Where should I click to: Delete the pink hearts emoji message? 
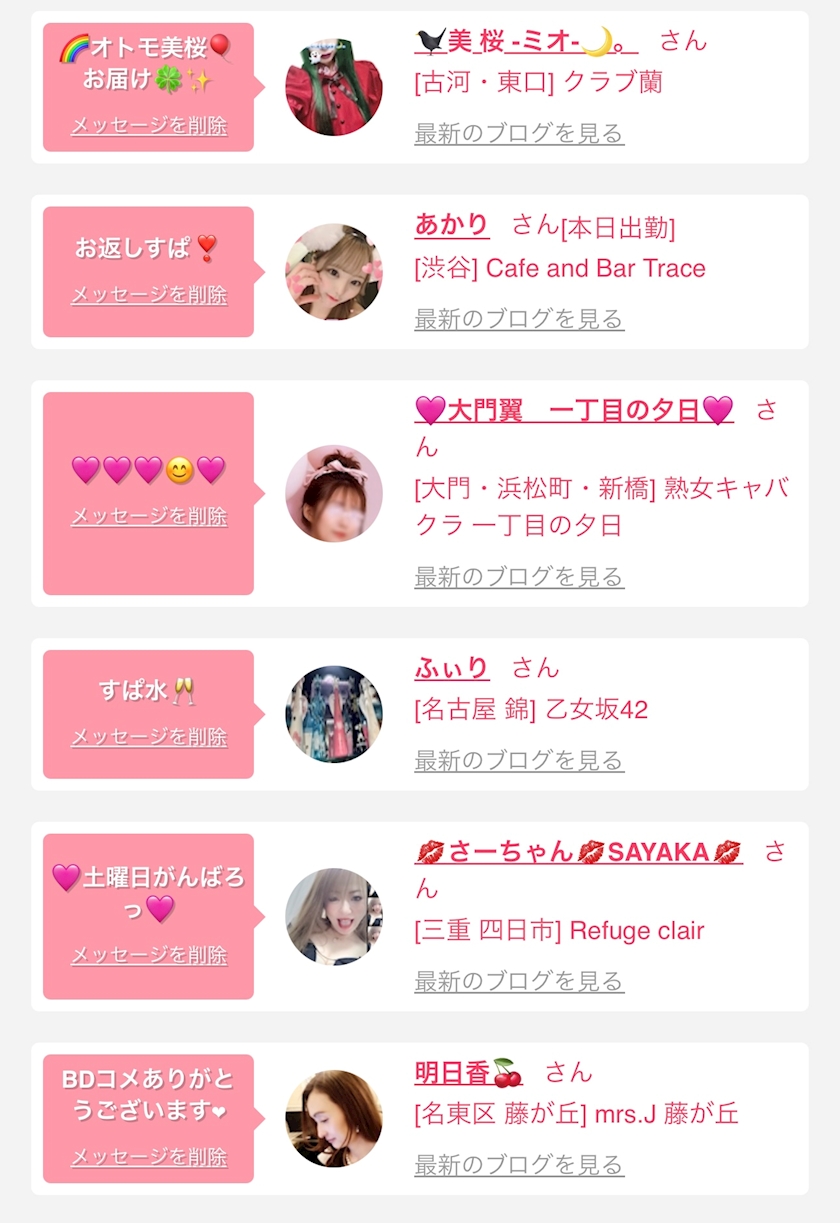(x=148, y=516)
